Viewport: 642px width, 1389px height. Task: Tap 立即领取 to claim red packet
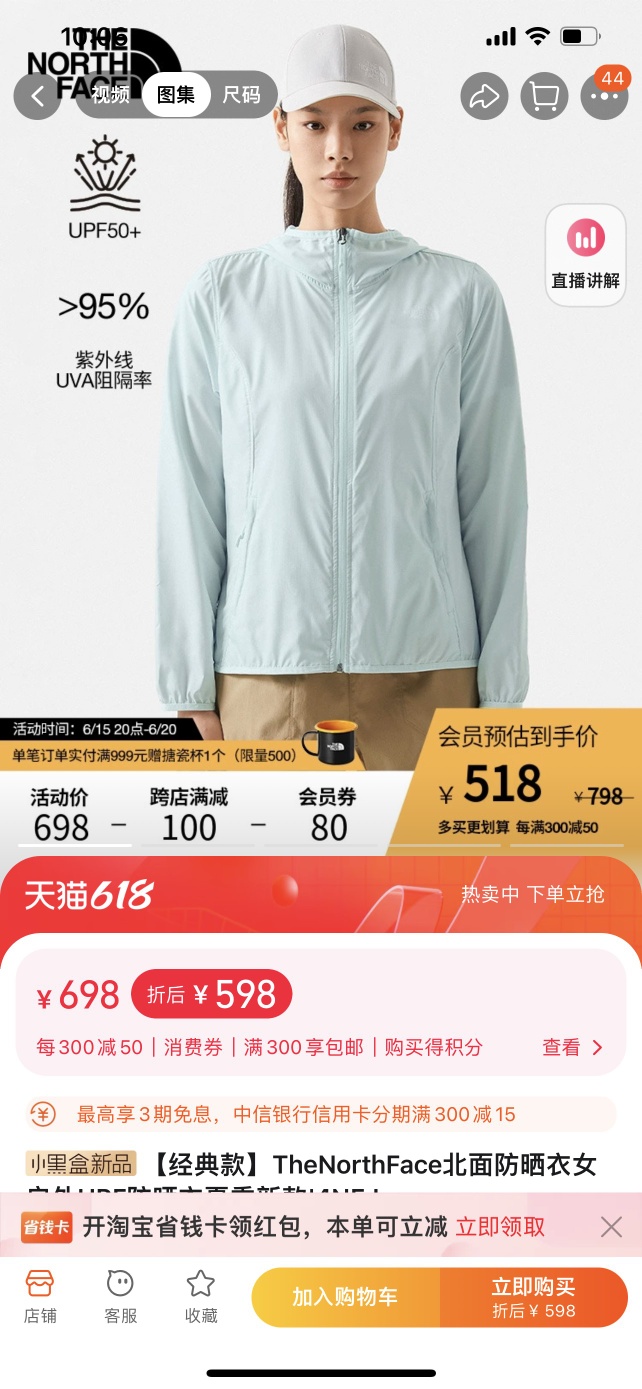pyautogui.click(x=501, y=1226)
